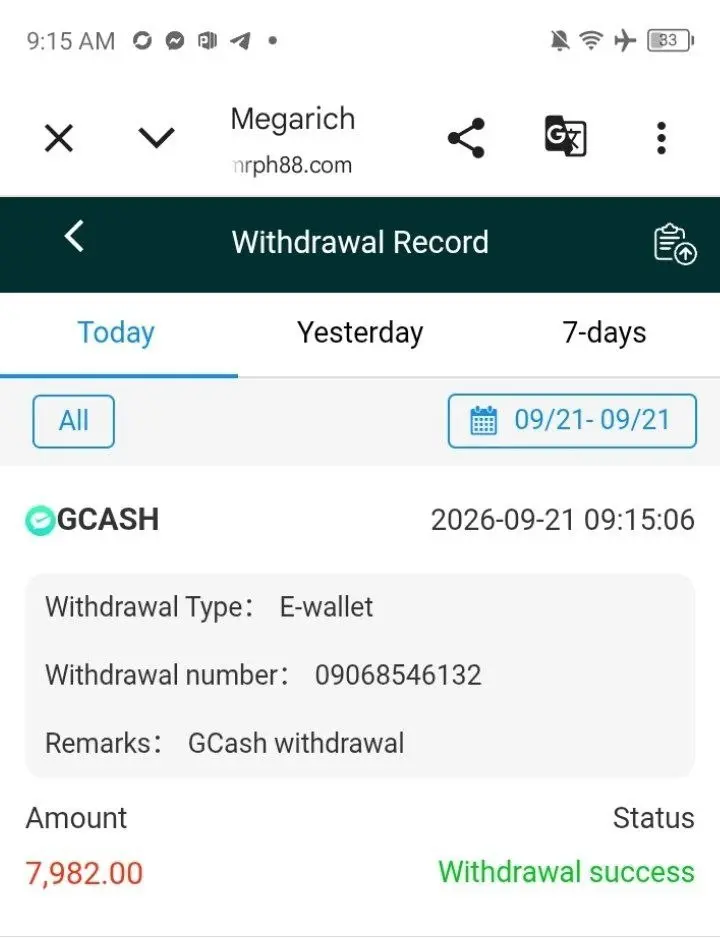This screenshot has width=720, height=939.
Task: Open the clipboard upload icon
Action: (x=674, y=243)
